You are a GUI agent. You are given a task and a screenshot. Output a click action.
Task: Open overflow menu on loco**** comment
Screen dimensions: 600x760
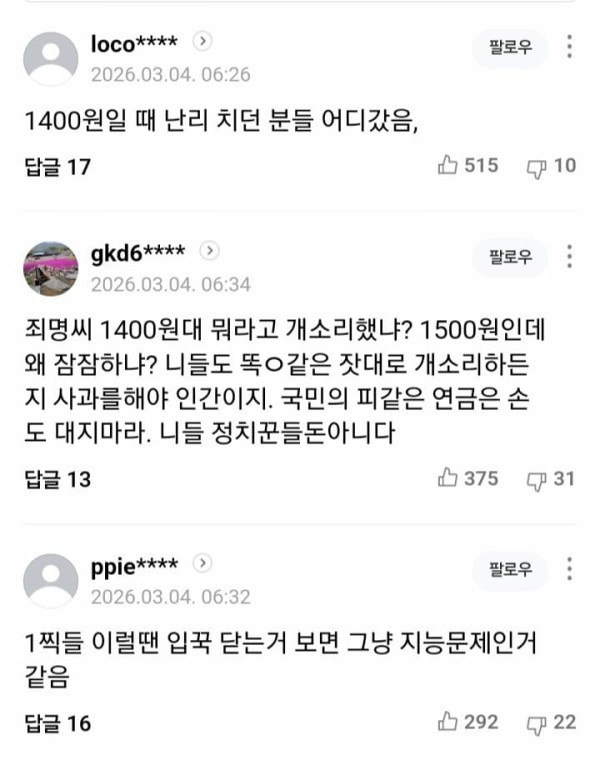pyautogui.click(x=569, y=48)
